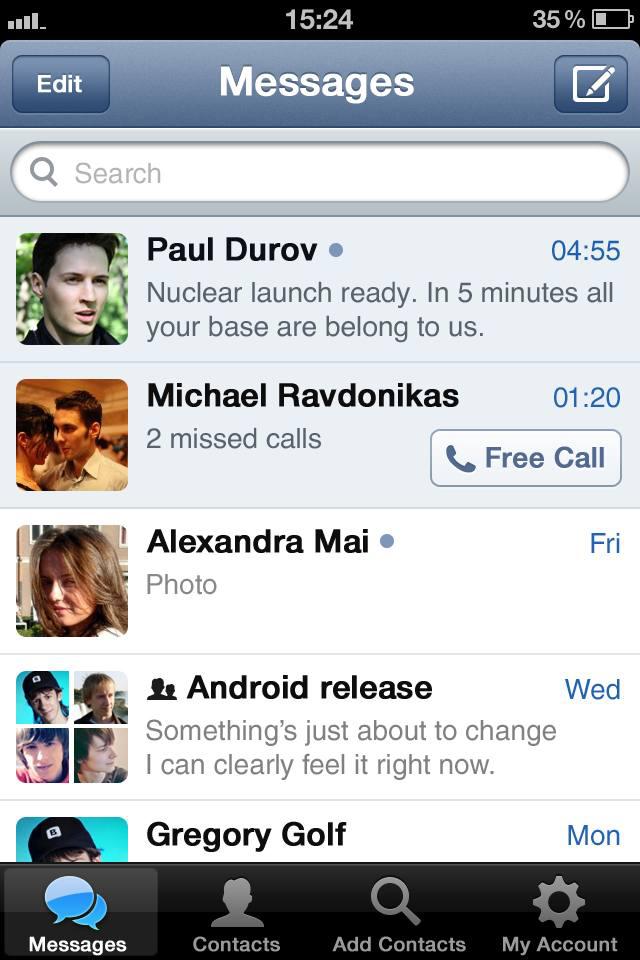This screenshot has height=960, width=640.
Task: Open the My Account tab
Action: [x=559, y=914]
